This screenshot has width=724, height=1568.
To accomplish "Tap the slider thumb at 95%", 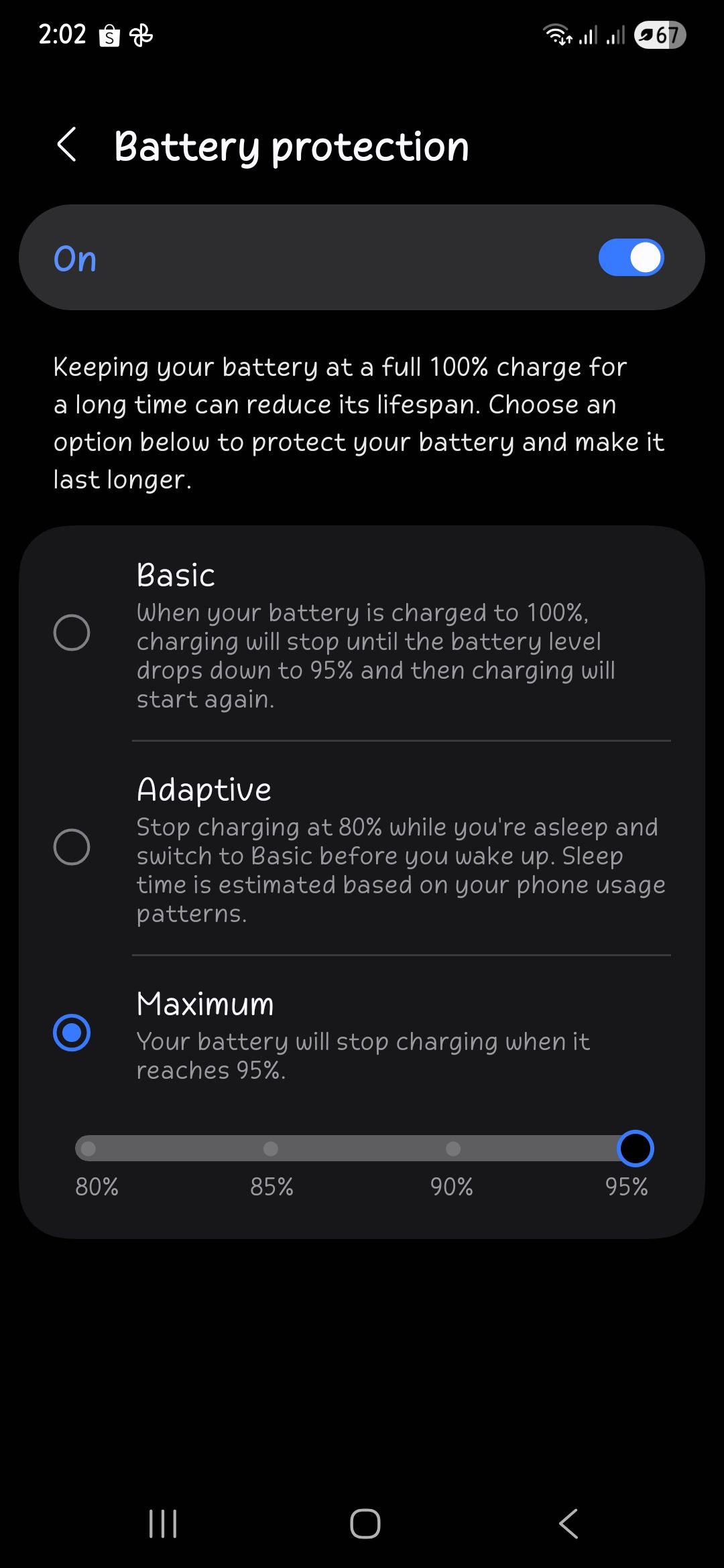I will click(635, 1149).
